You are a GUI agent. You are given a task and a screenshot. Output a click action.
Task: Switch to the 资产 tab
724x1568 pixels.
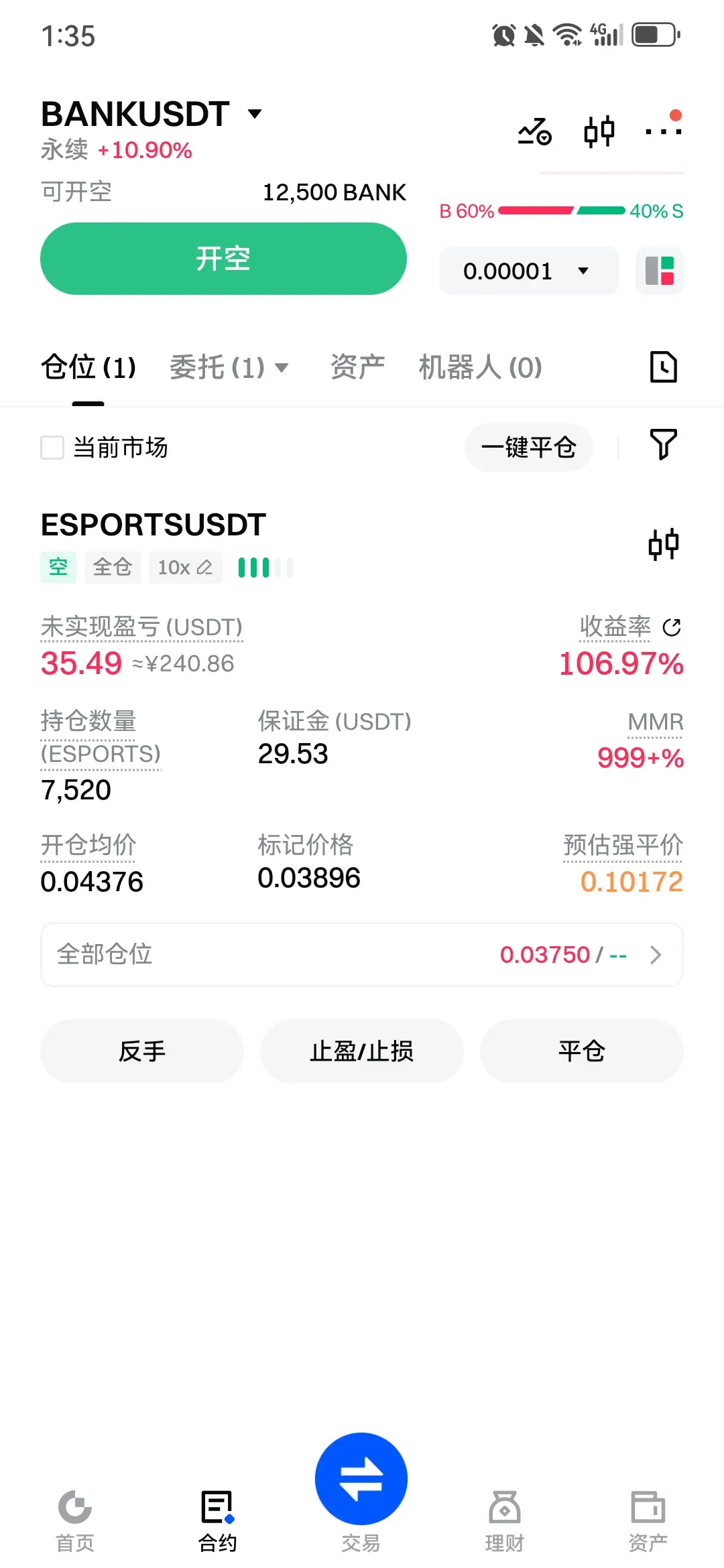click(x=357, y=367)
